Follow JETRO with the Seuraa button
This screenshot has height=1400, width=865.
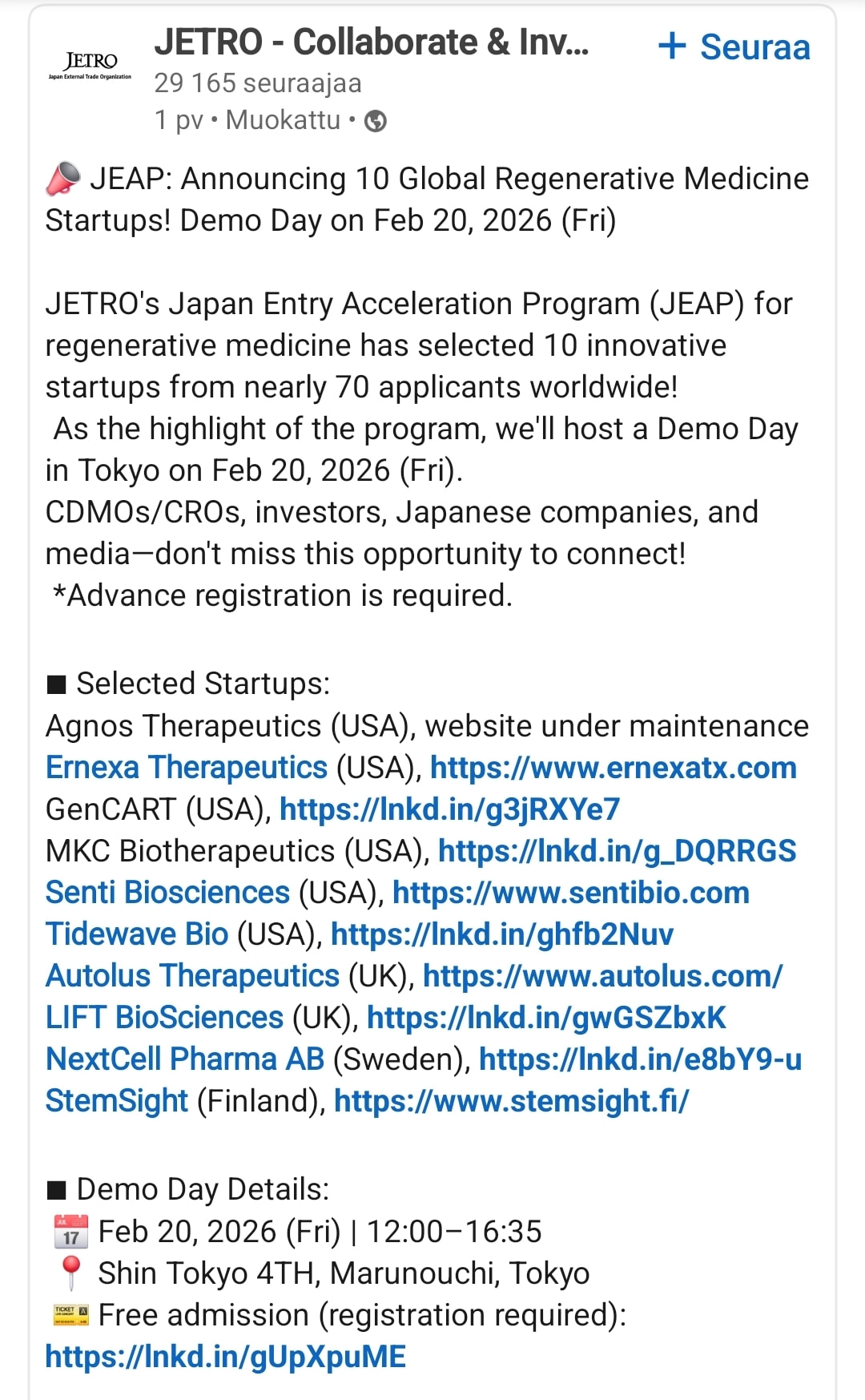(x=734, y=46)
